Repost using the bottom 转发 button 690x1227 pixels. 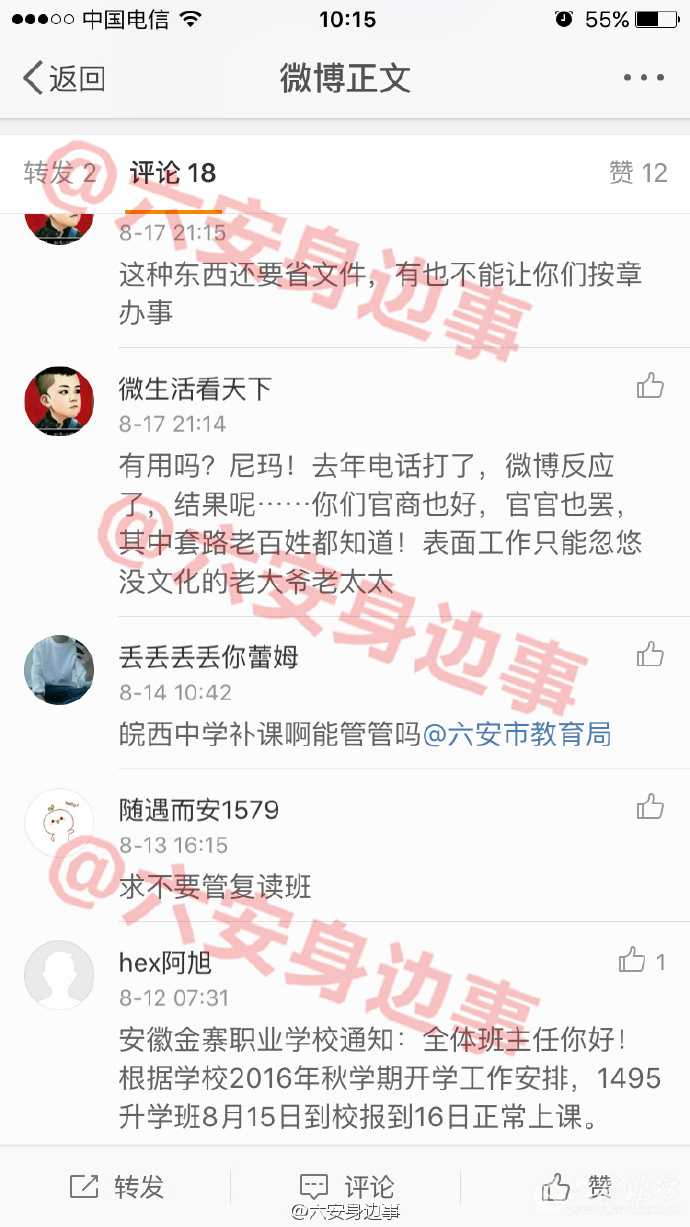click(x=116, y=1187)
